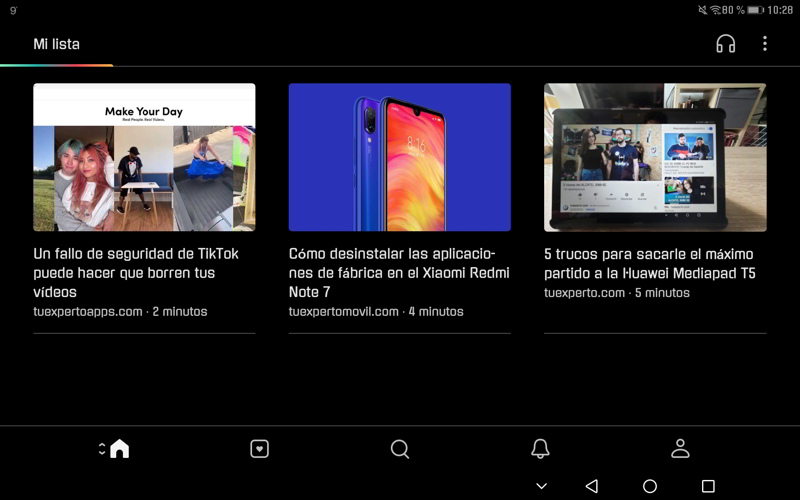Open the headphones listen mode
The width and height of the screenshot is (800, 500).
[726, 44]
